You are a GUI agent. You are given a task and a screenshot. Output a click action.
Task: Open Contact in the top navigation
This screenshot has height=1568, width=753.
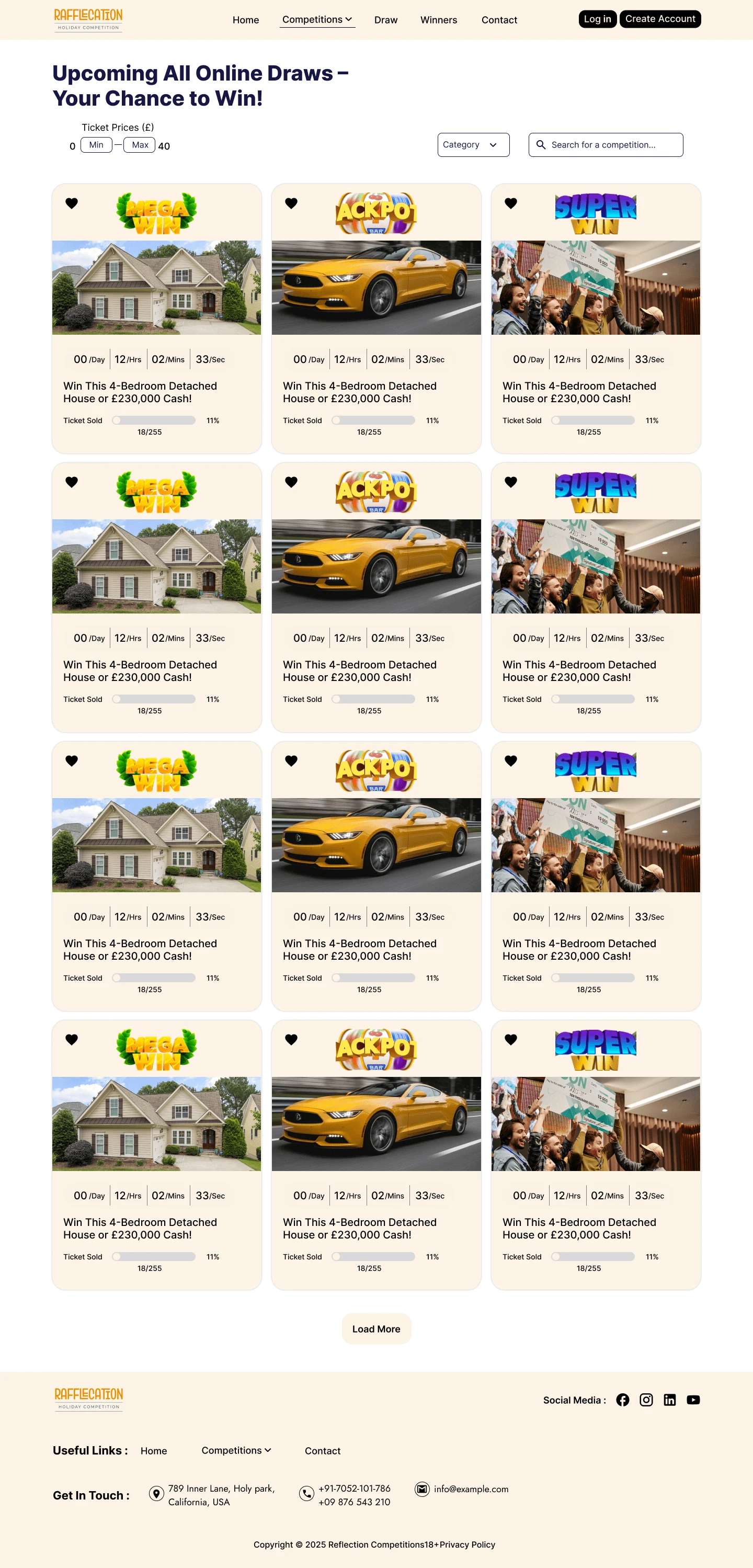(x=498, y=20)
